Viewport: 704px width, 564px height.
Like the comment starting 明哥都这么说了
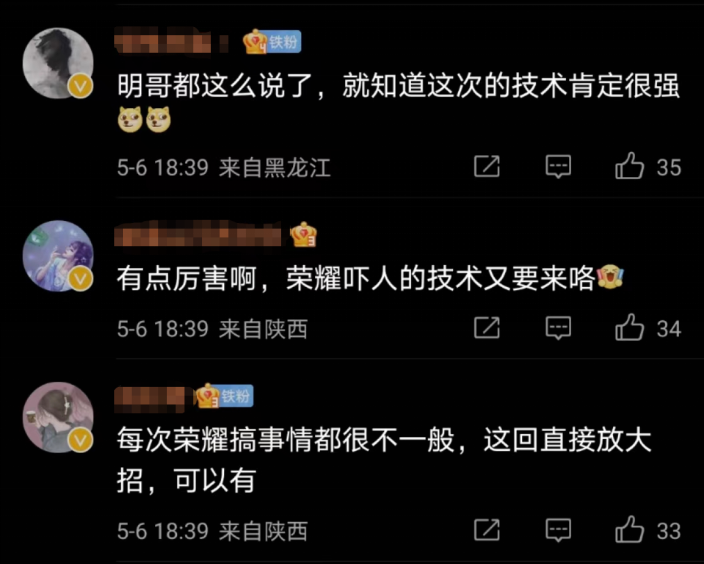[x=630, y=167]
